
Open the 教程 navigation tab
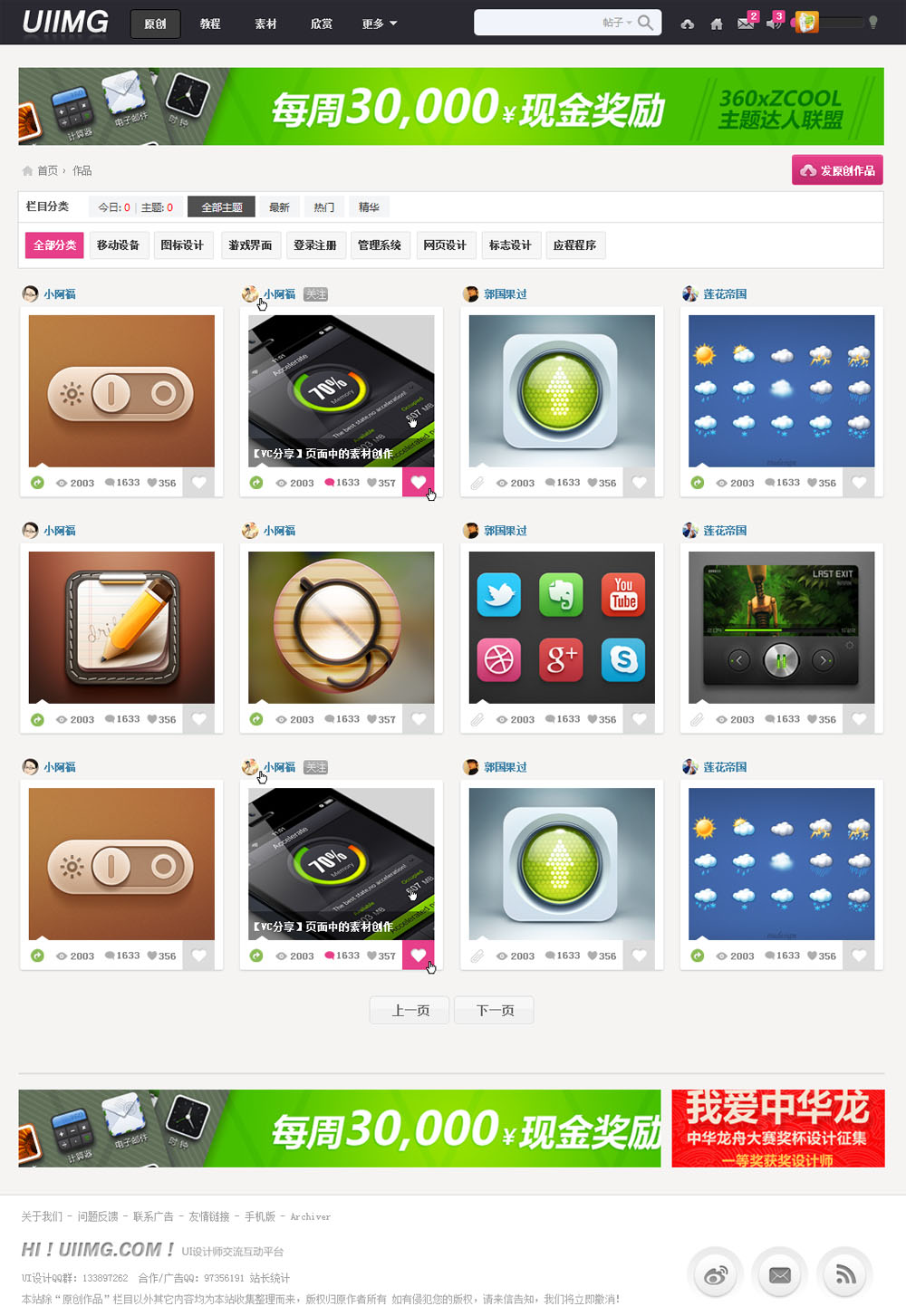pyautogui.click(x=210, y=24)
